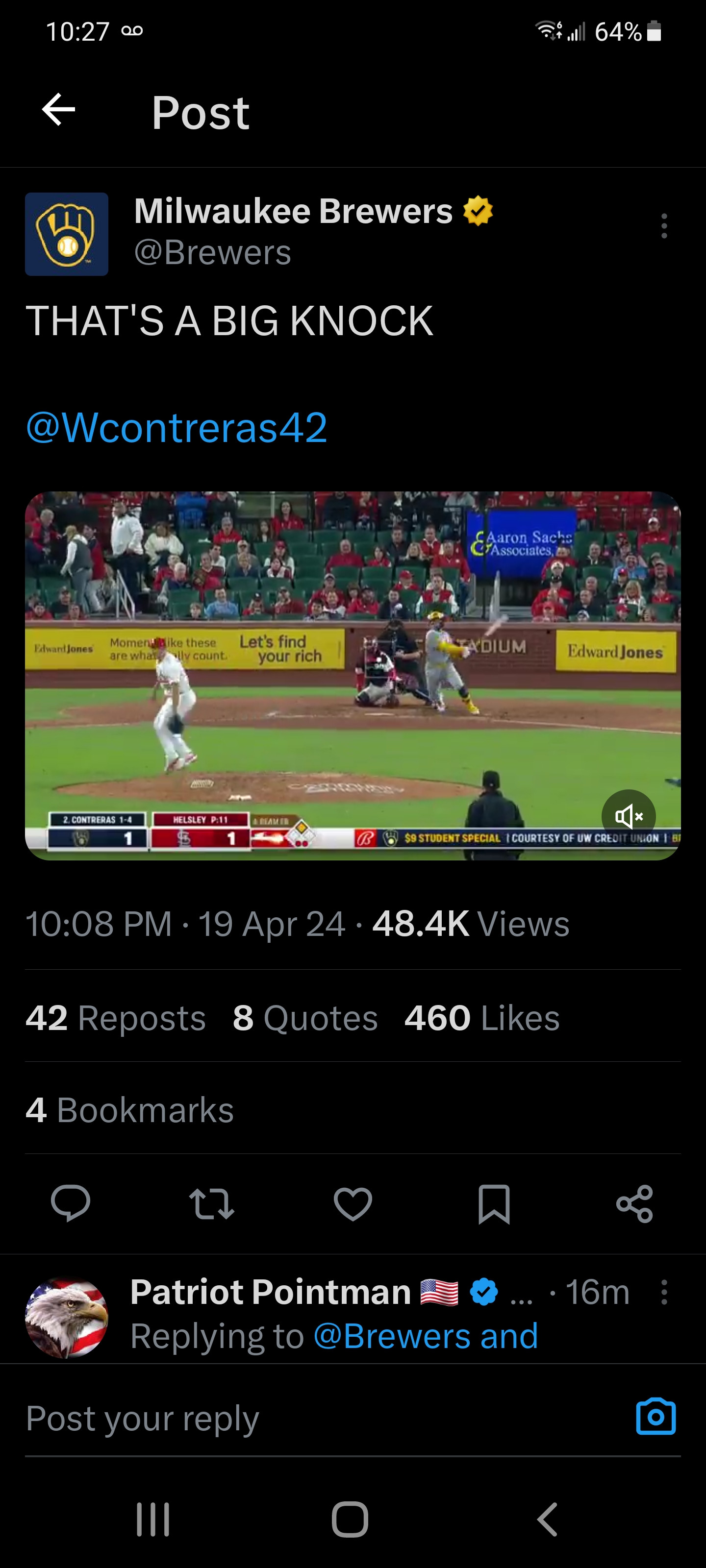Open the @Brewers link in the reply
The height and width of the screenshot is (1568, 706).
[392, 1336]
